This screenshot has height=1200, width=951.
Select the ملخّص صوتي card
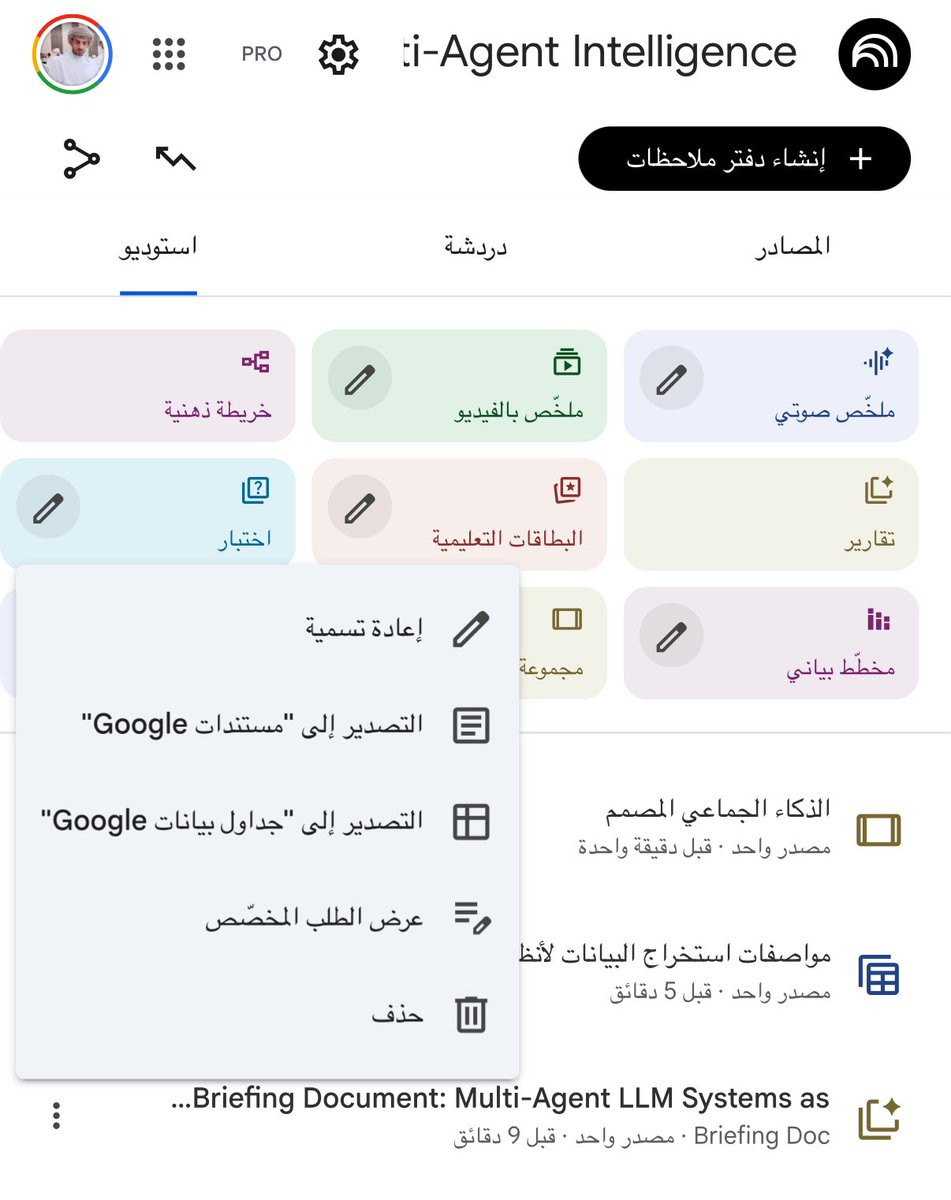[x=771, y=385]
